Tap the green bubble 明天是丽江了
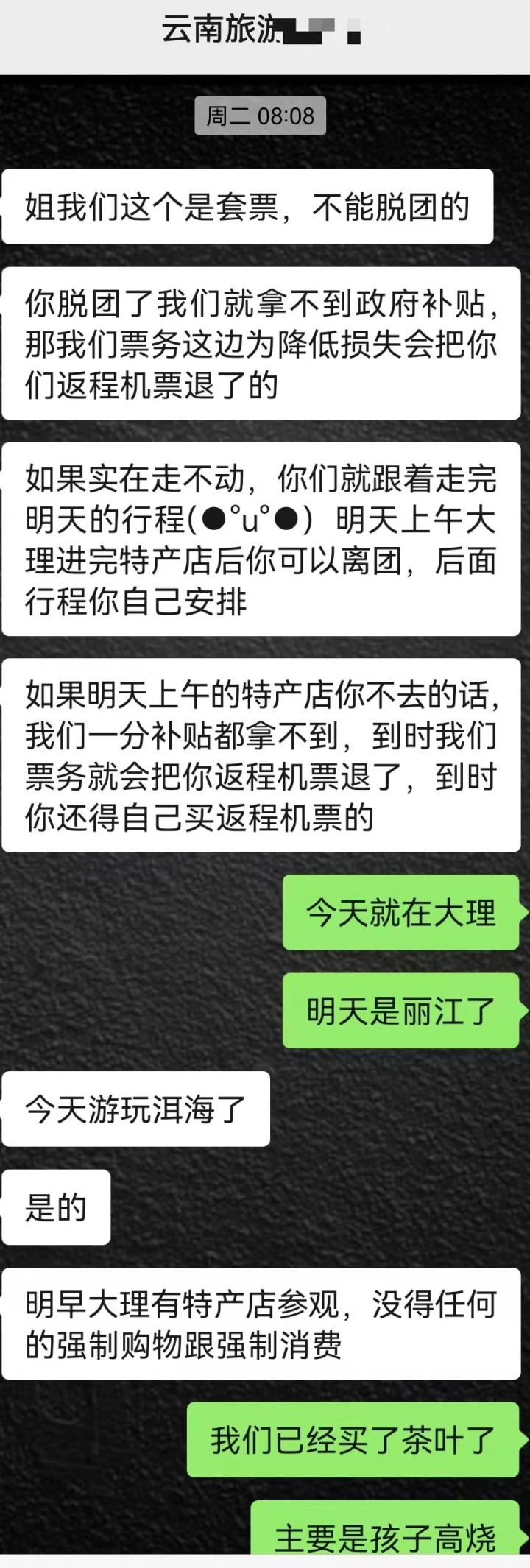The height and width of the screenshot is (1568, 530). pyautogui.click(x=401, y=1010)
